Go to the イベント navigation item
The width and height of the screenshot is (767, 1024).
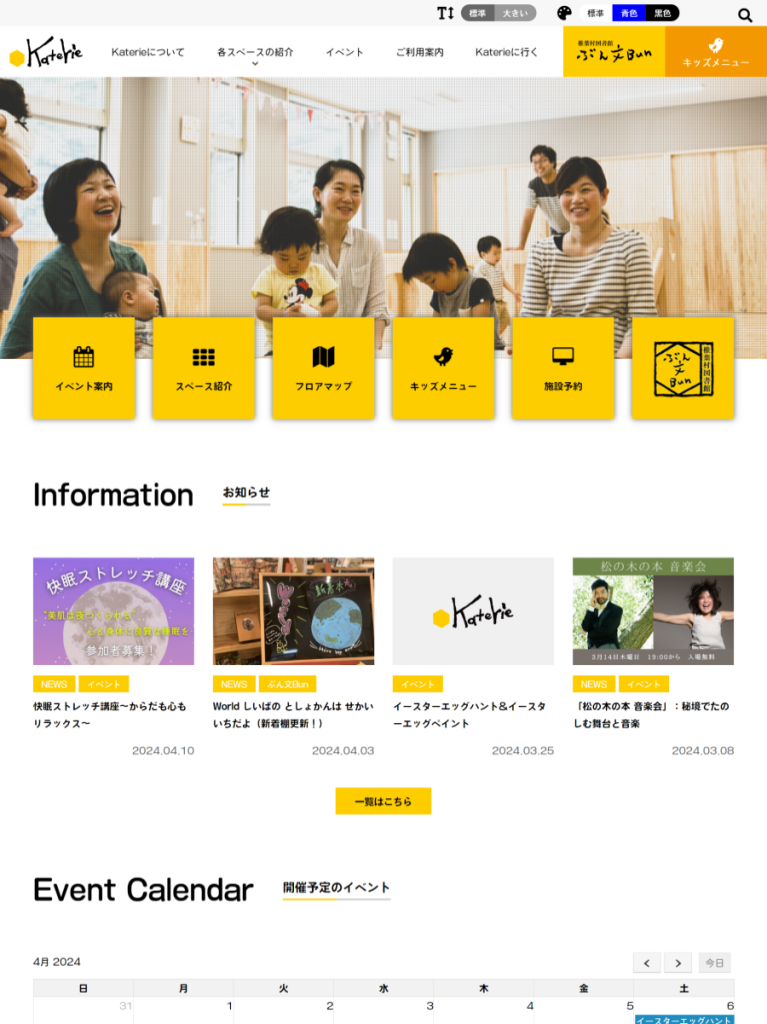[344, 52]
